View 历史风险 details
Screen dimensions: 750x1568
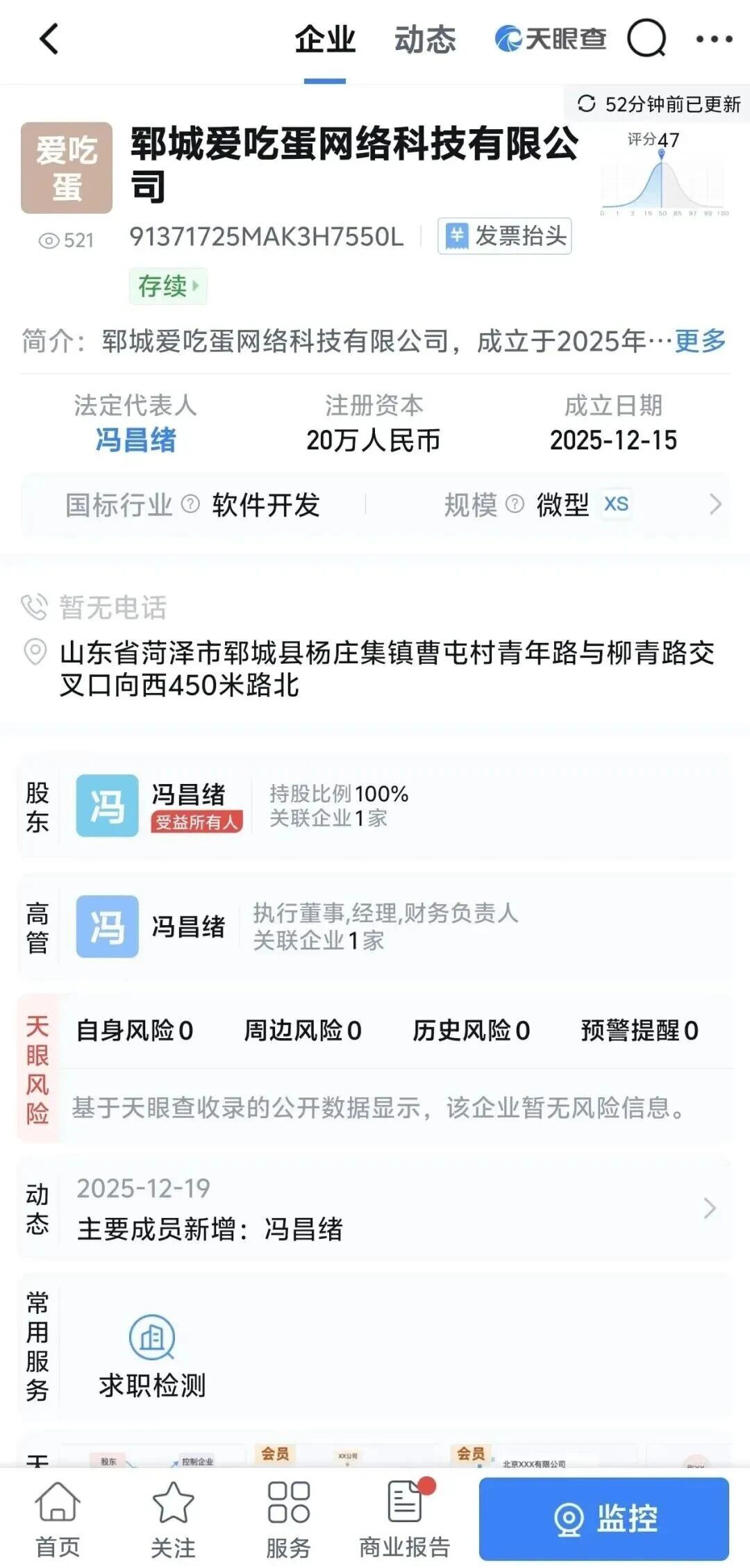pyautogui.click(x=472, y=1031)
